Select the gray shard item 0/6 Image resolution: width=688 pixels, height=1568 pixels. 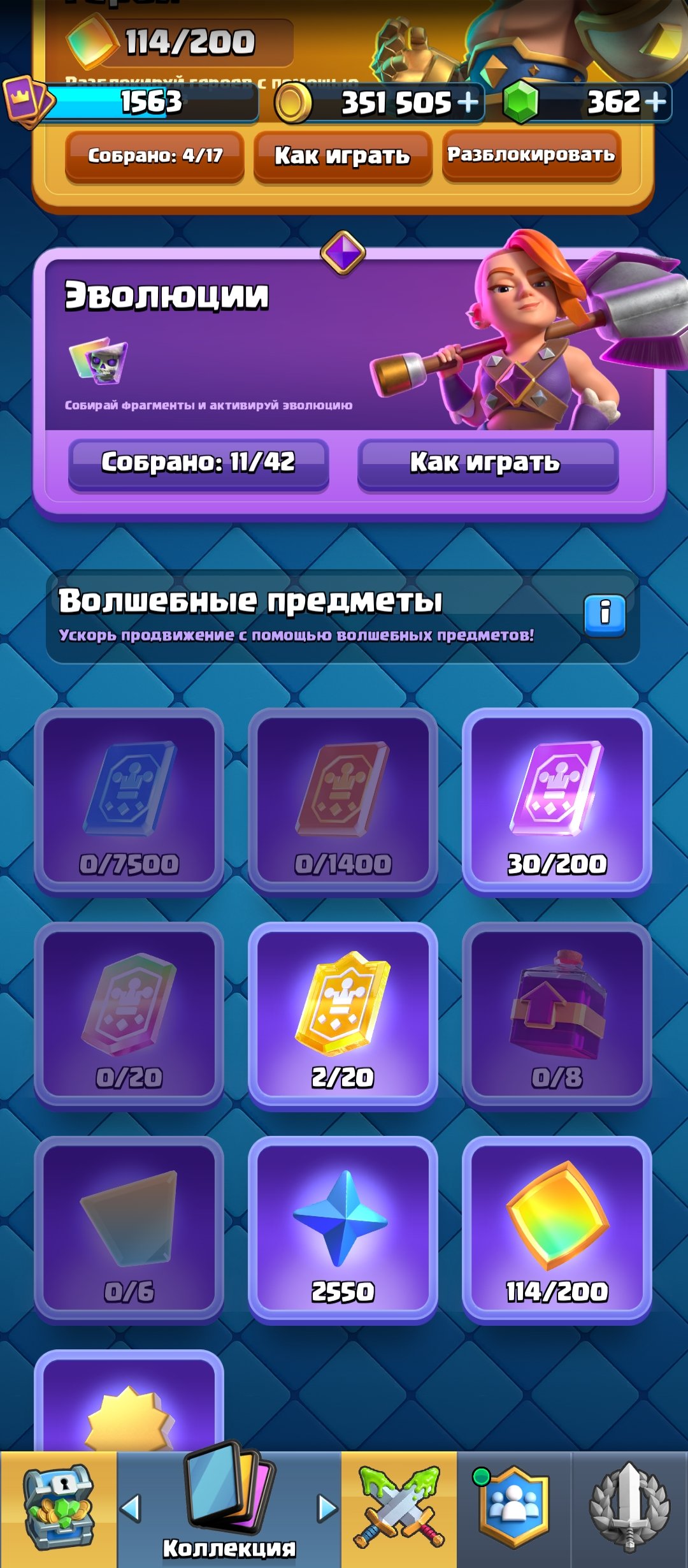[x=129, y=1230]
